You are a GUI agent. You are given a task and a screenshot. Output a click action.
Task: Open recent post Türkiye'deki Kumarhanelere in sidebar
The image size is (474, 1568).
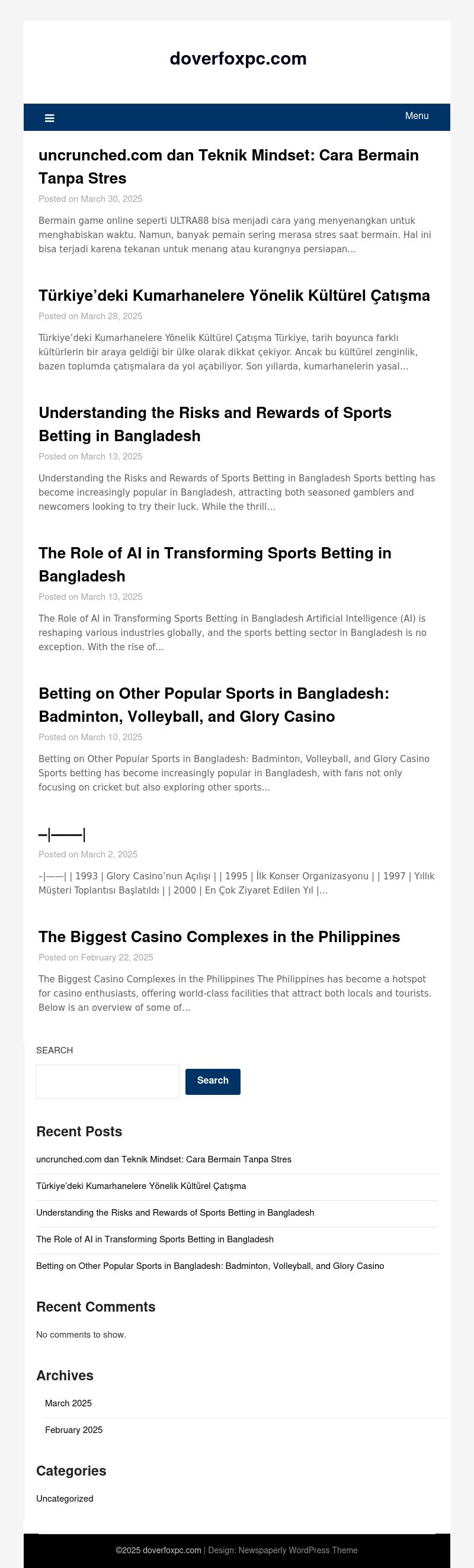click(141, 1185)
